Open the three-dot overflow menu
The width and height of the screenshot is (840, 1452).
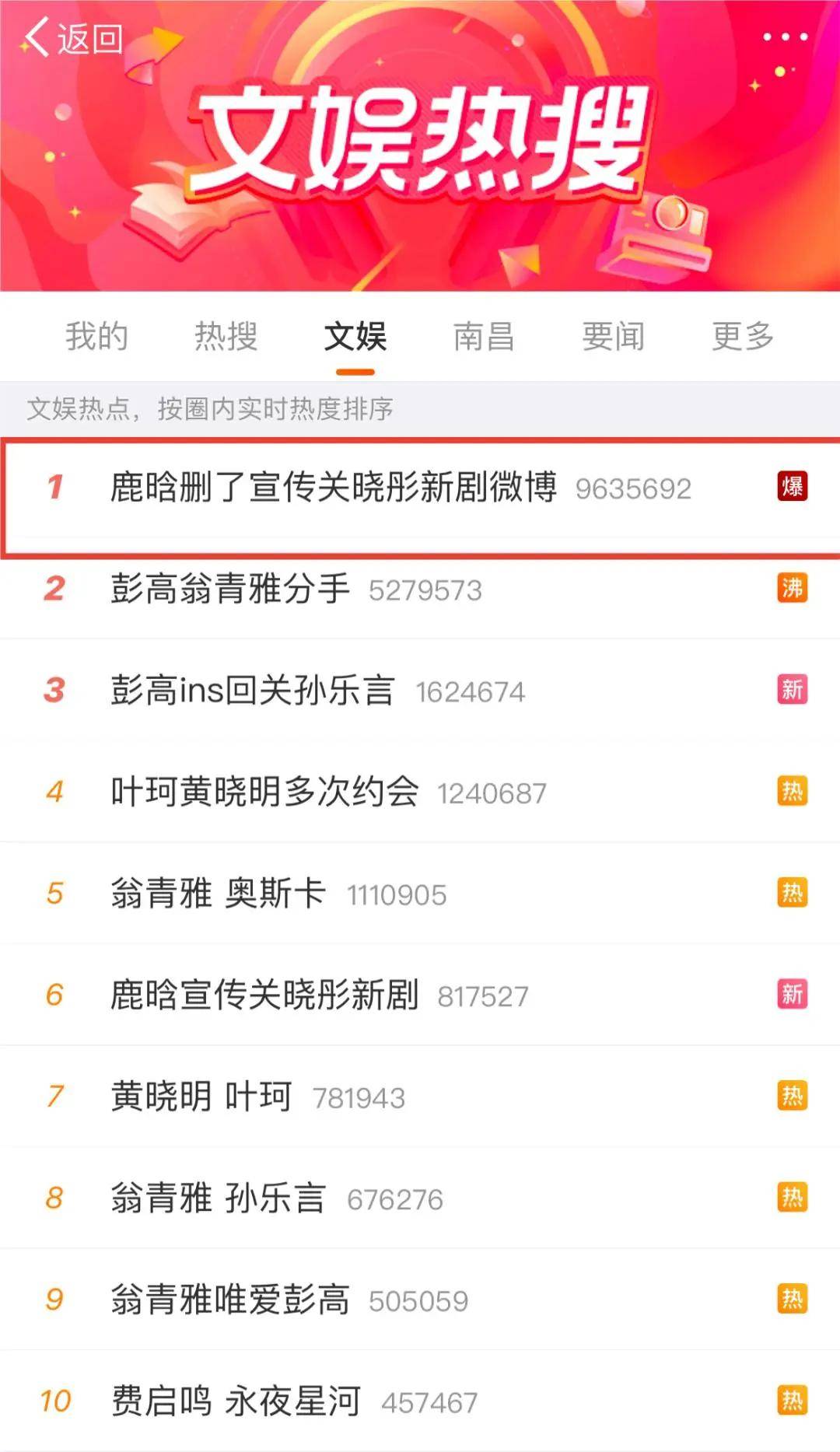[x=785, y=37]
